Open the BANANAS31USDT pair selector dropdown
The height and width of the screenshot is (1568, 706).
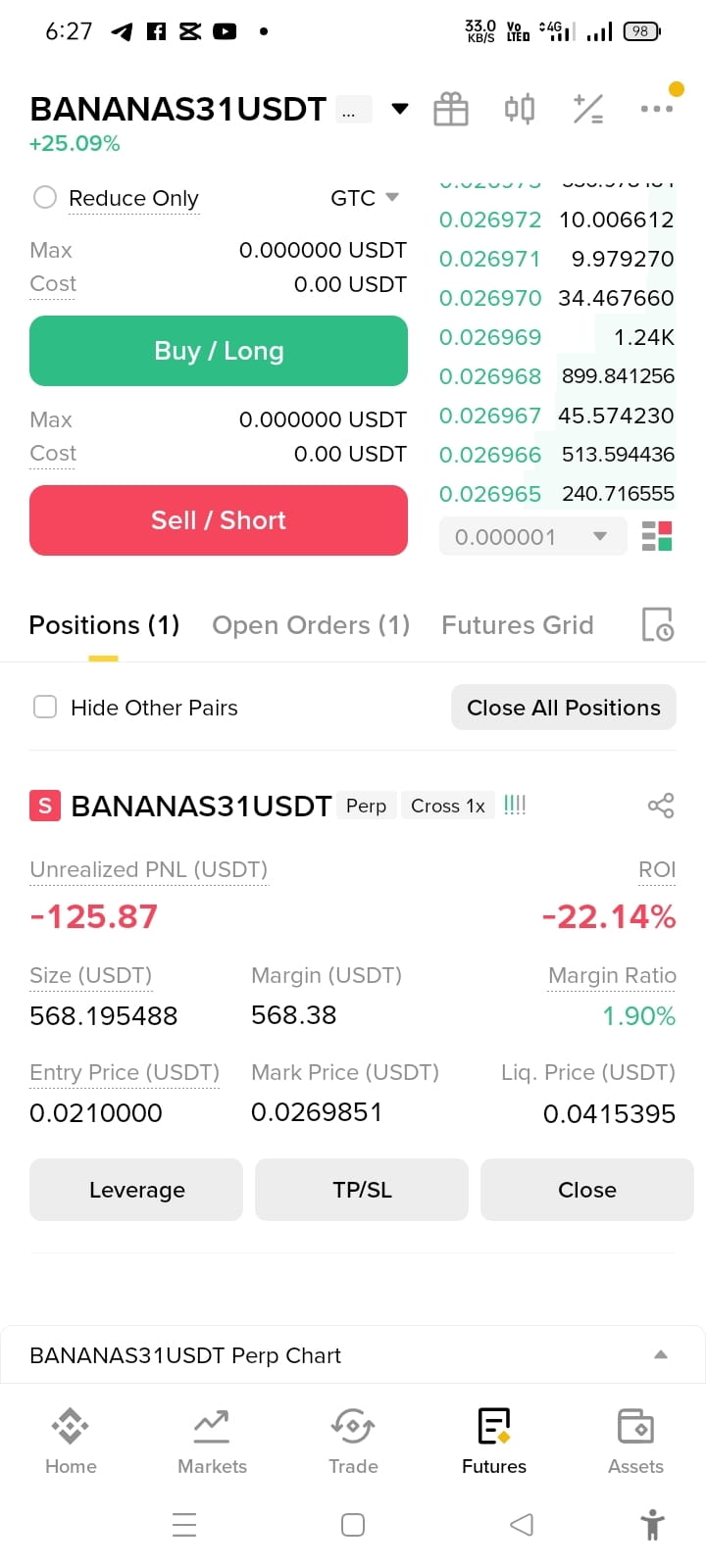[x=400, y=109]
